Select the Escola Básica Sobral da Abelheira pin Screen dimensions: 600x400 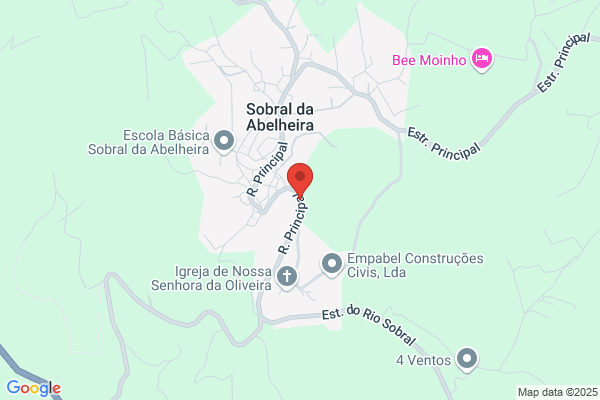pos(224,142)
